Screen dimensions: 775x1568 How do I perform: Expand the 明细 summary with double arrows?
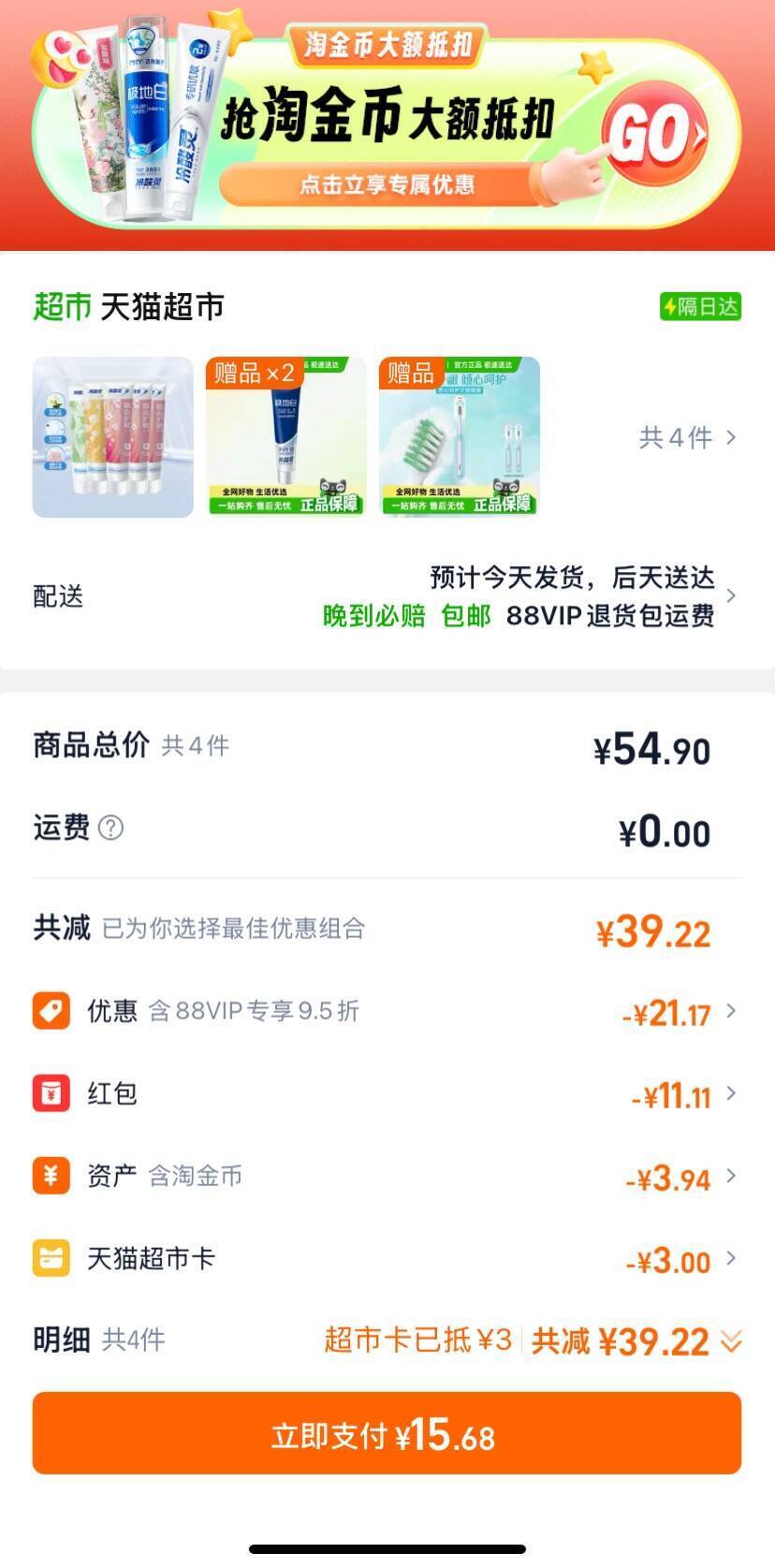tap(730, 1341)
